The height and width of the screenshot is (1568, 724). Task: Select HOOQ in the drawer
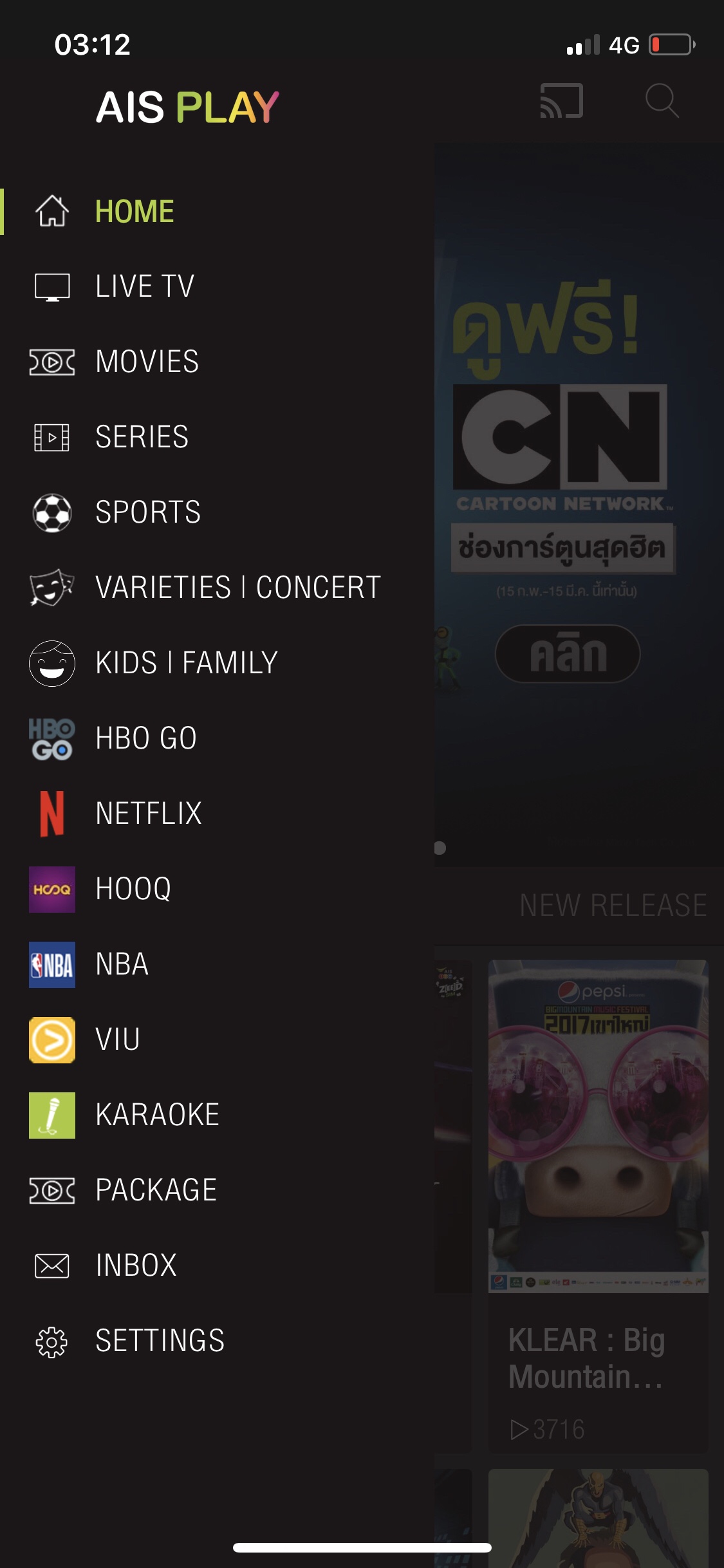point(133,889)
